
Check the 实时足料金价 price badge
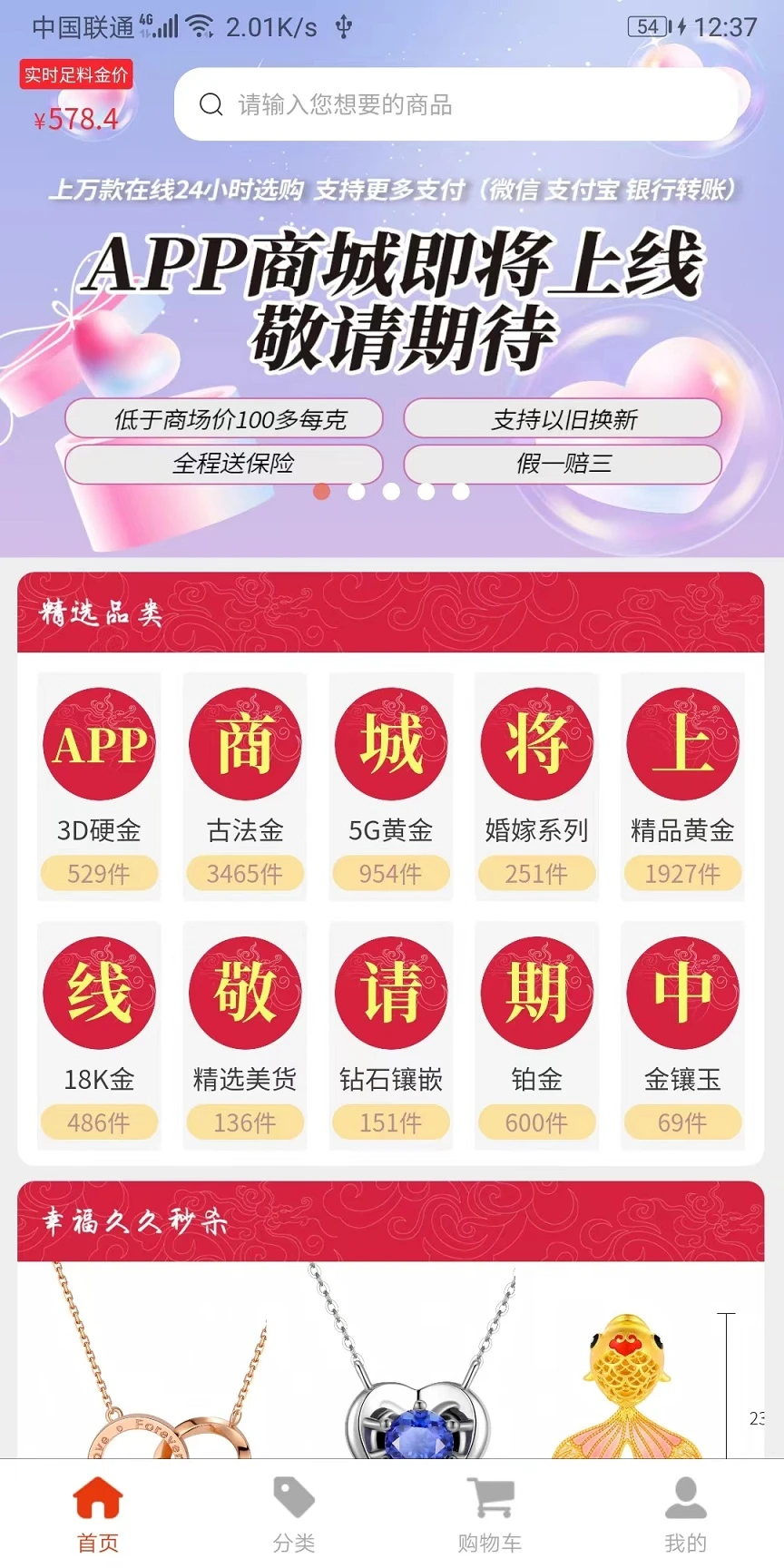(x=75, y=74)
